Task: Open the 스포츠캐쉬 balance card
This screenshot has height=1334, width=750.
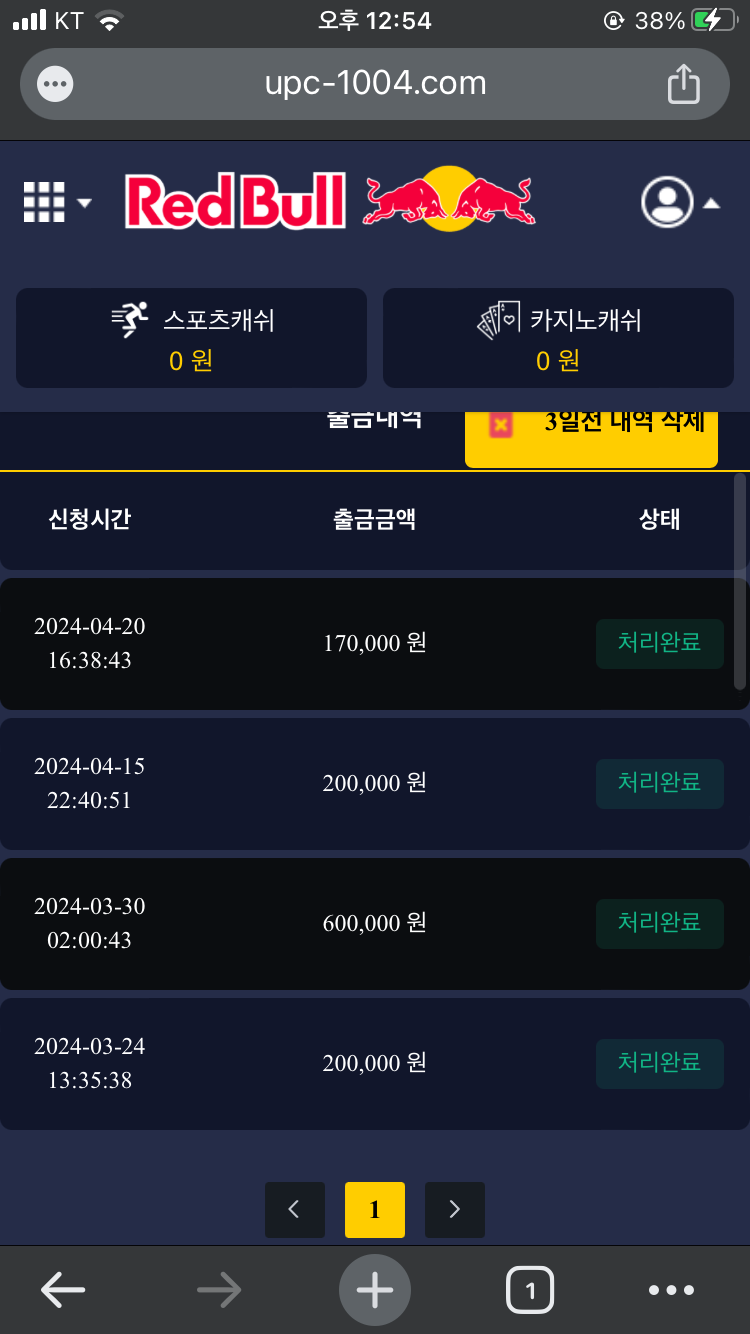Action: (191, 338)
